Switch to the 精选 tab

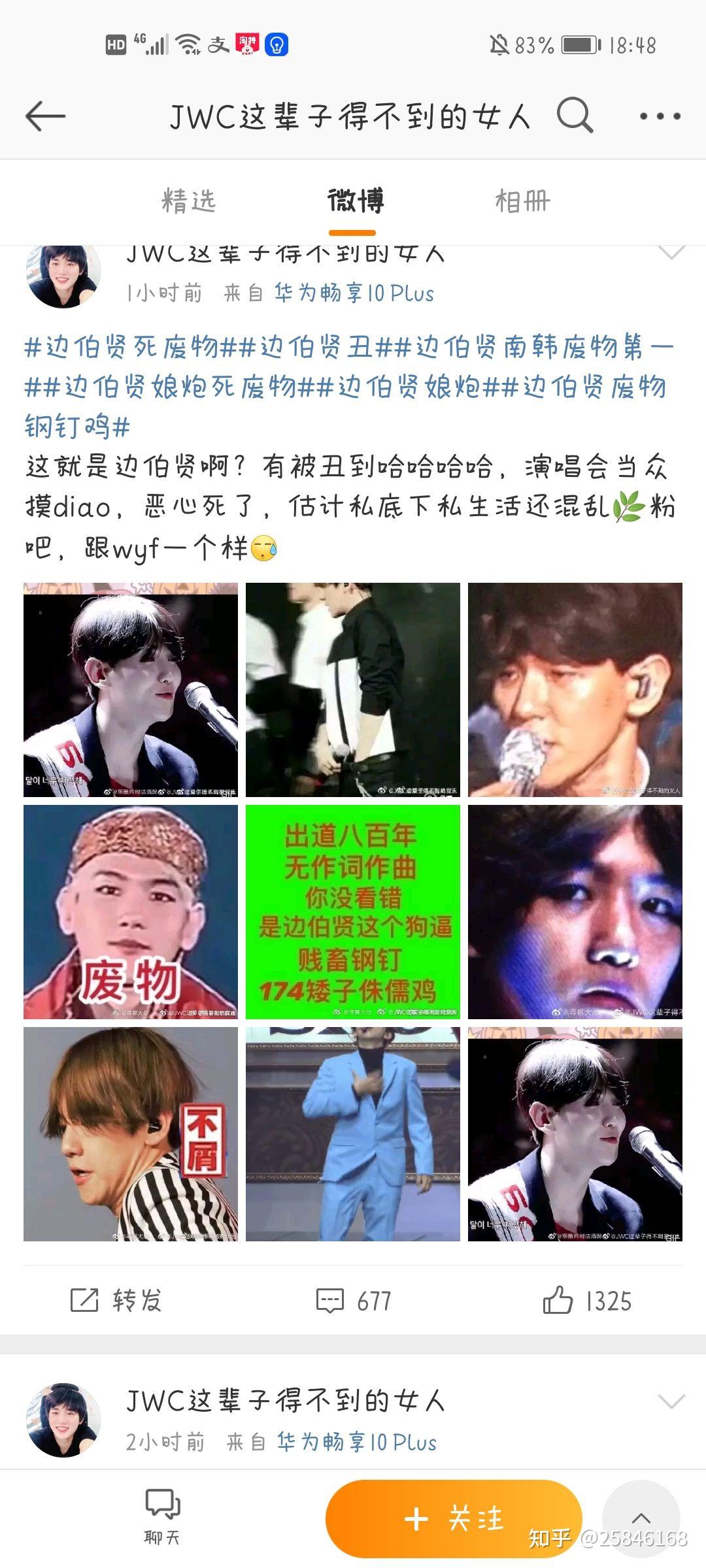(x=189, y=201)
